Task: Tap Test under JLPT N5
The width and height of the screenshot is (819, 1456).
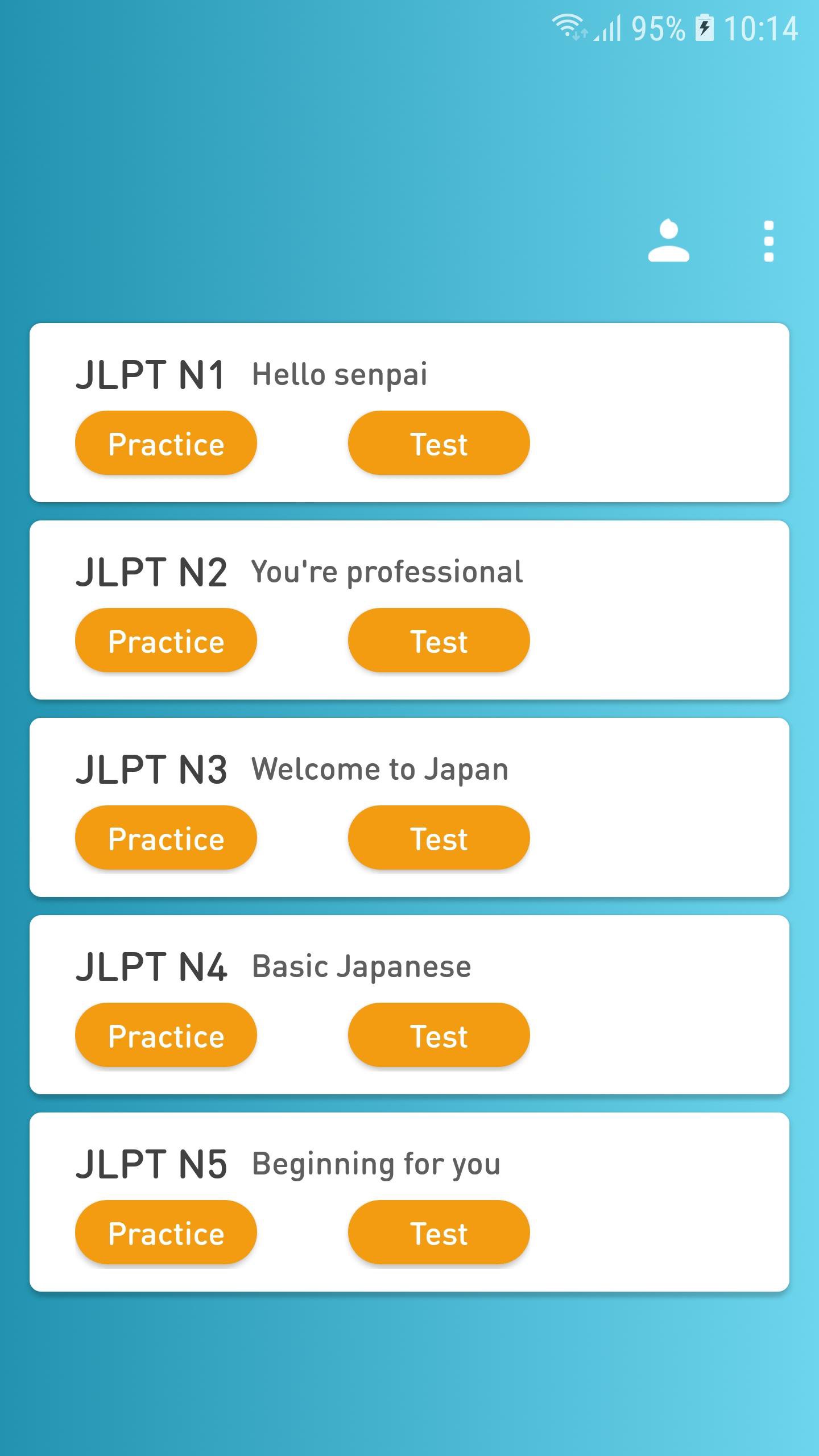Action: coord(439,1232)
